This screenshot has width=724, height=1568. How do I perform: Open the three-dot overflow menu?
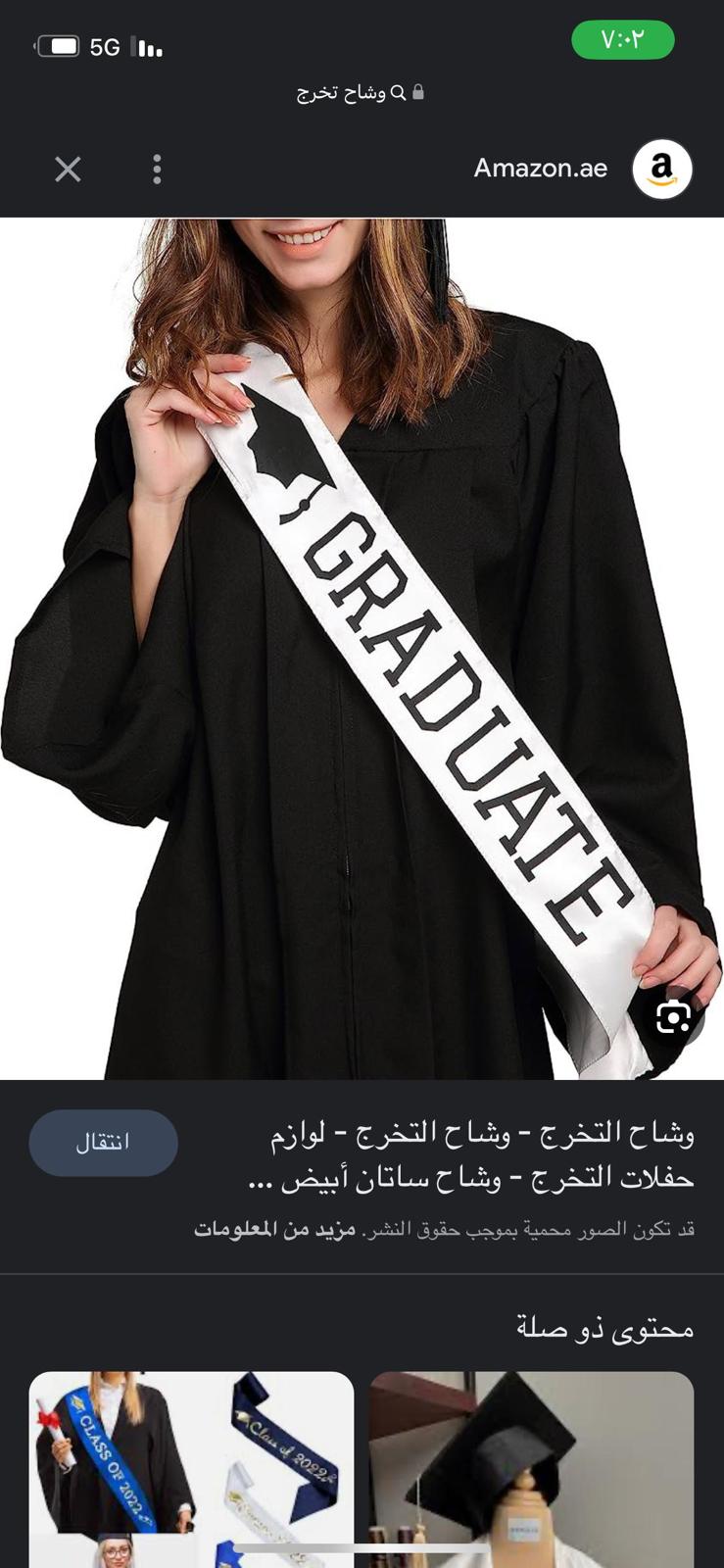(x=157, y=170)
